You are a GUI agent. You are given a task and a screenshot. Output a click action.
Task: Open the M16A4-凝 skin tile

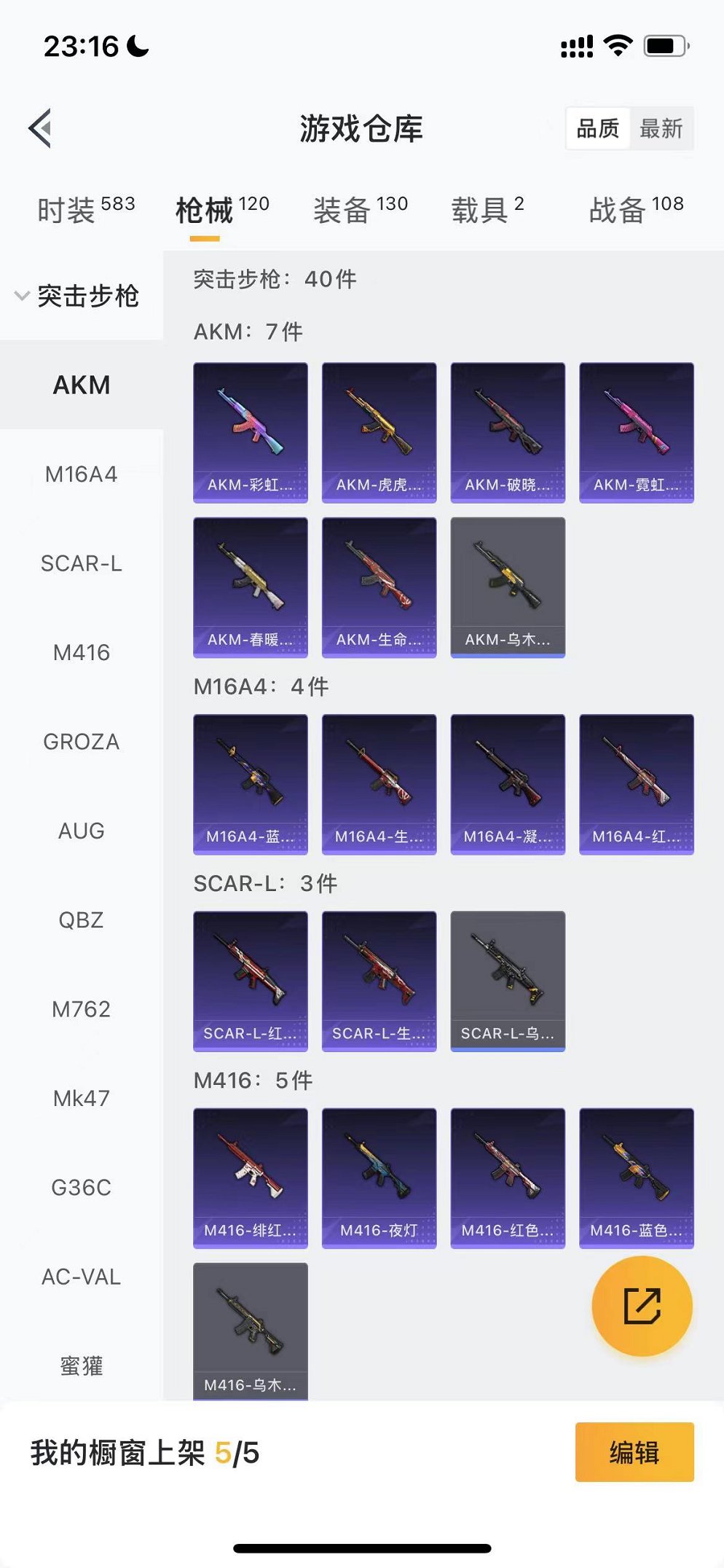pos(508,784)
